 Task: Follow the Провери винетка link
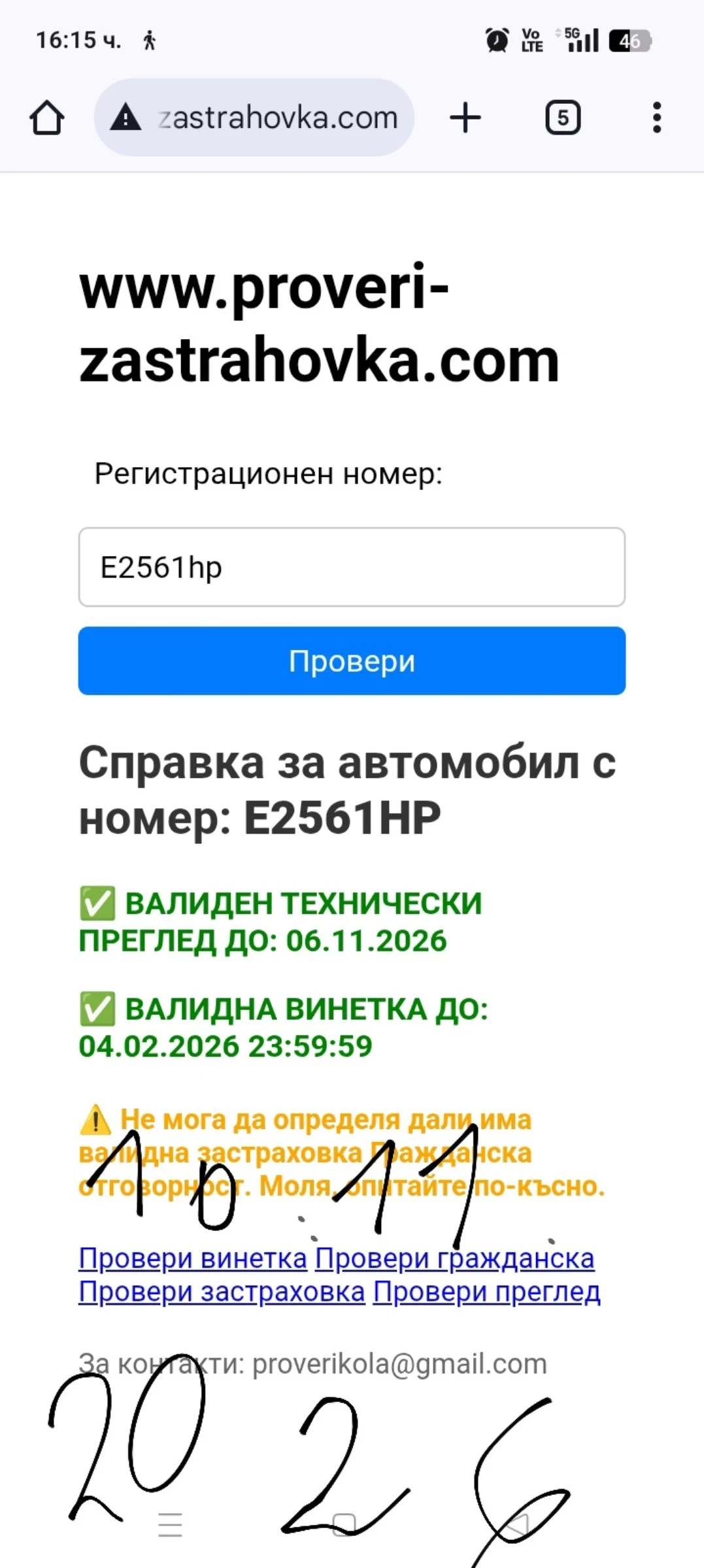pos(193,1258)
